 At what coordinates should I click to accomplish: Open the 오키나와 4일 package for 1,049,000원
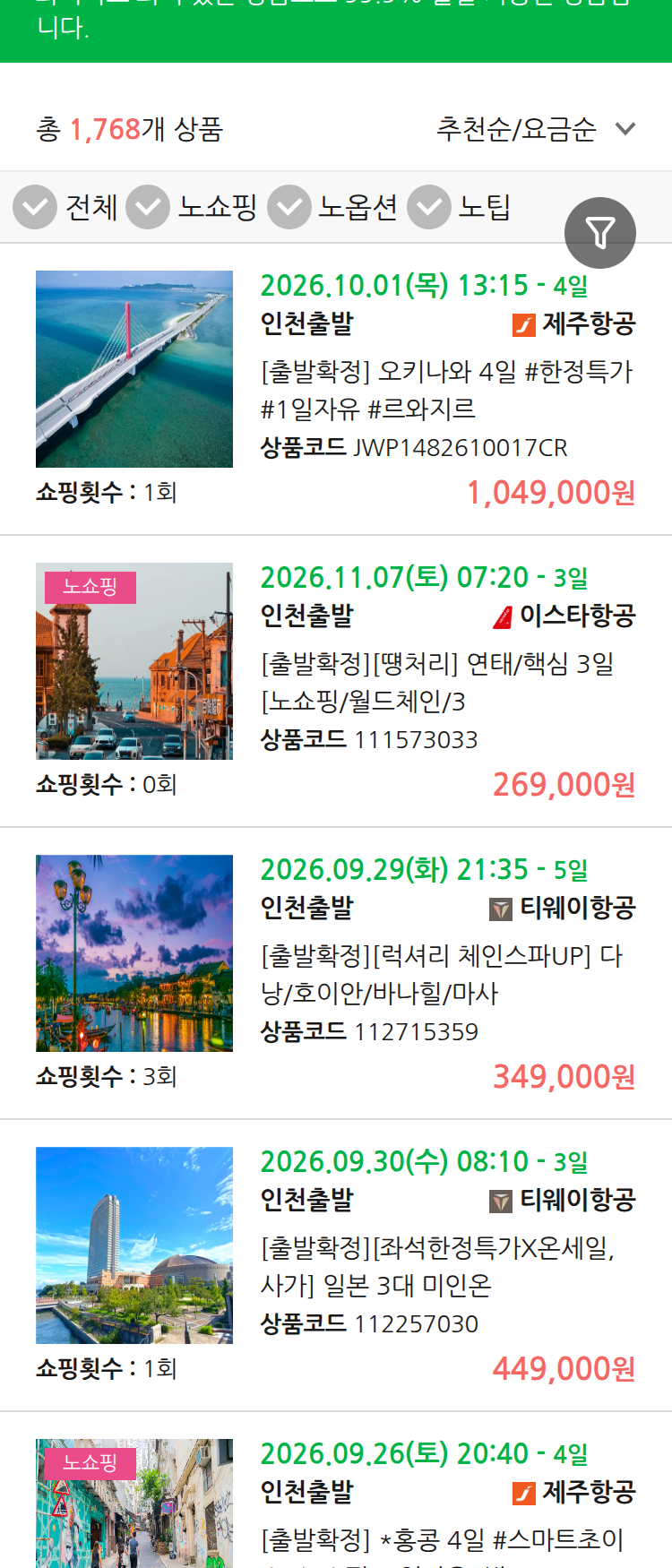[336, 390]
